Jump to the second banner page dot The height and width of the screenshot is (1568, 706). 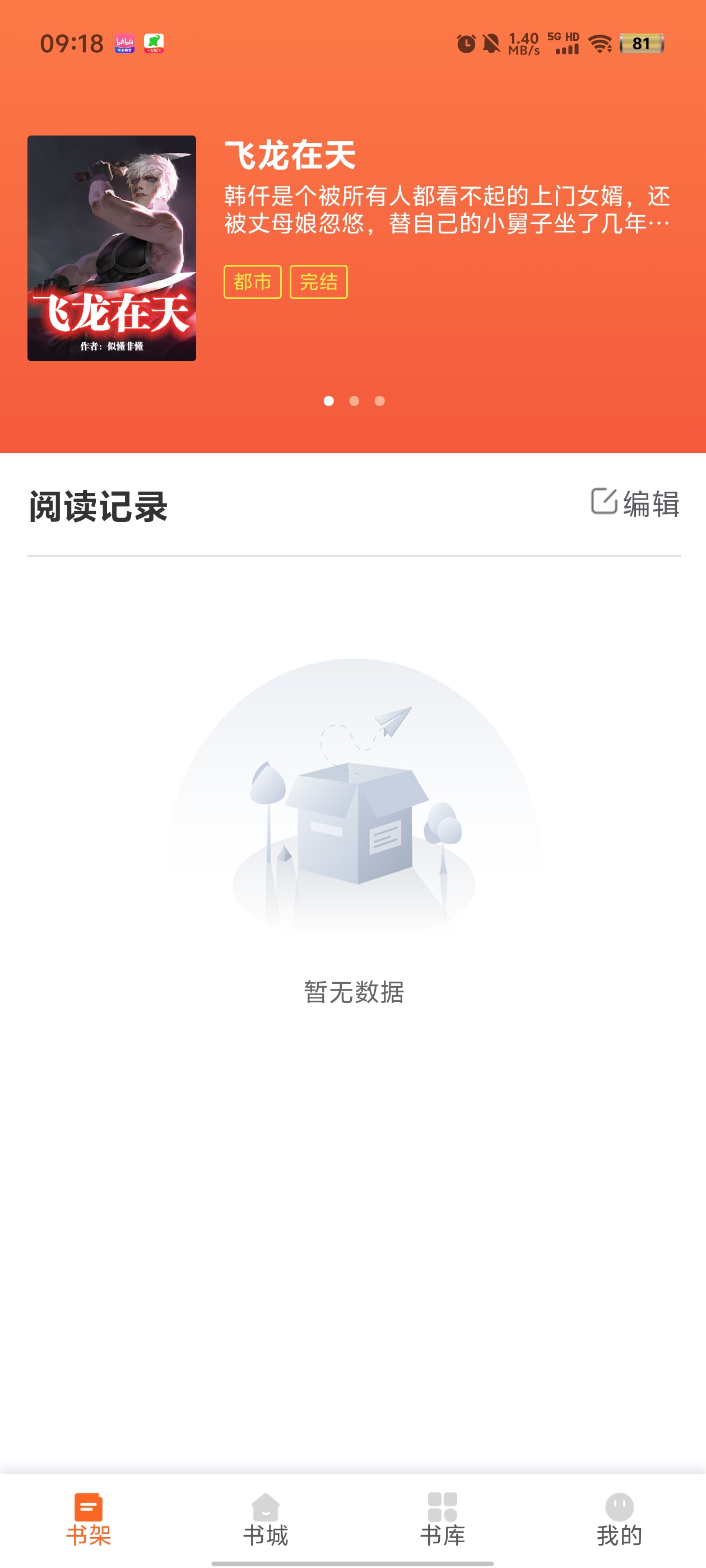[x=354, y=400]
